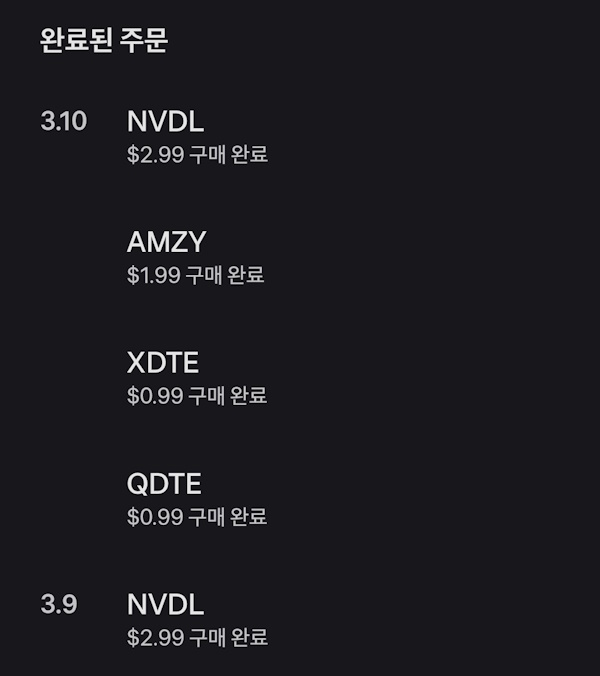
Task: Open the 3.10 NVDL completed order
Action: pyautogui.click(x=197, y=137)
